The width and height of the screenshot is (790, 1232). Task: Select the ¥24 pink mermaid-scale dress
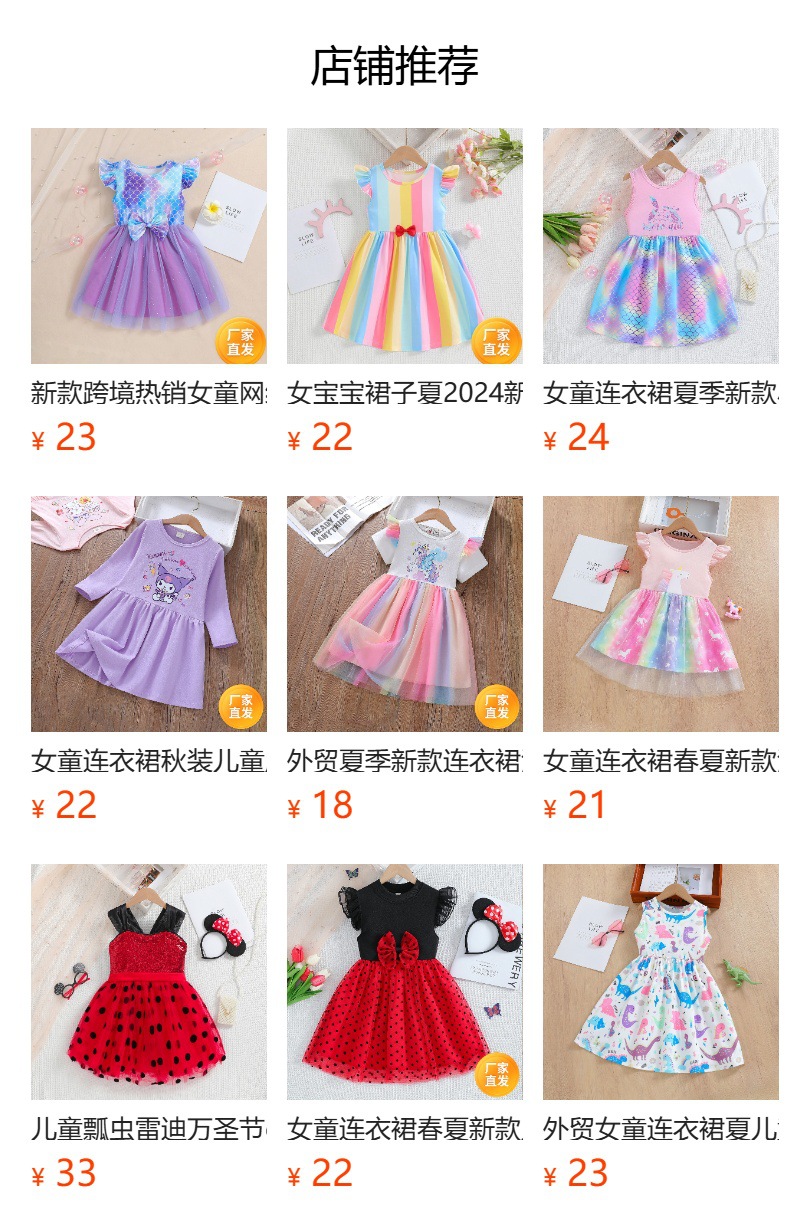660,246
